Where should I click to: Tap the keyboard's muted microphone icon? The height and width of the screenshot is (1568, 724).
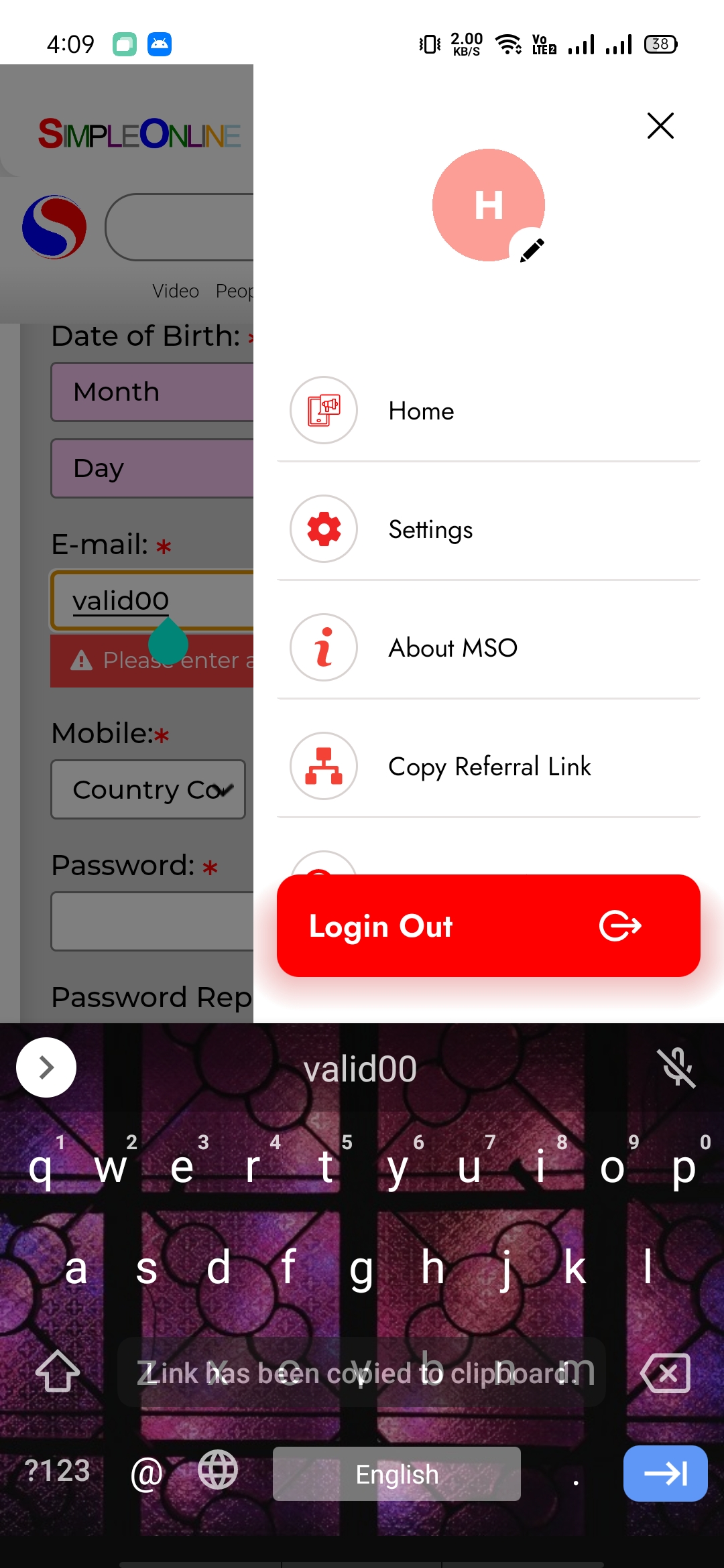click(678, 1067)
